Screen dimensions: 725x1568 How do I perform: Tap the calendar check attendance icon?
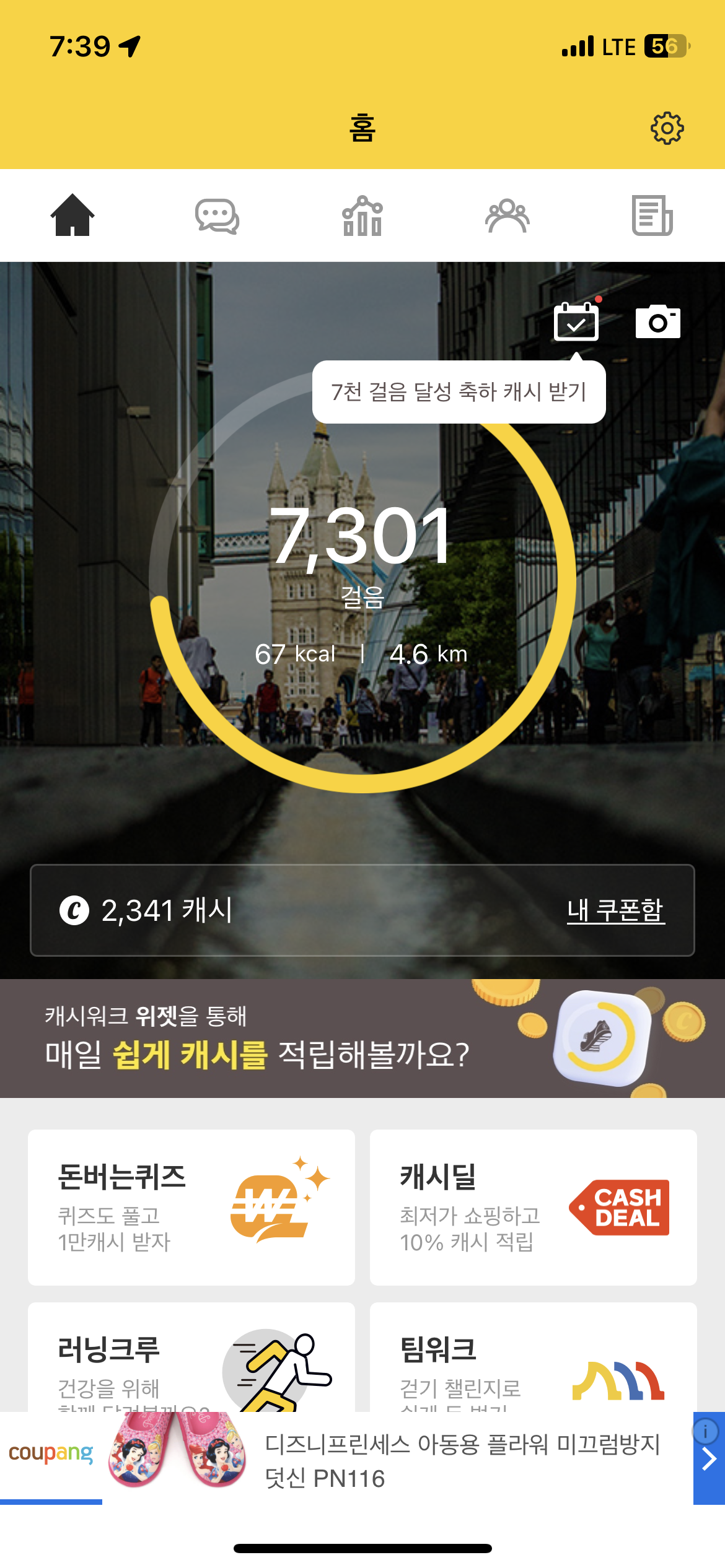pos(576,321)
